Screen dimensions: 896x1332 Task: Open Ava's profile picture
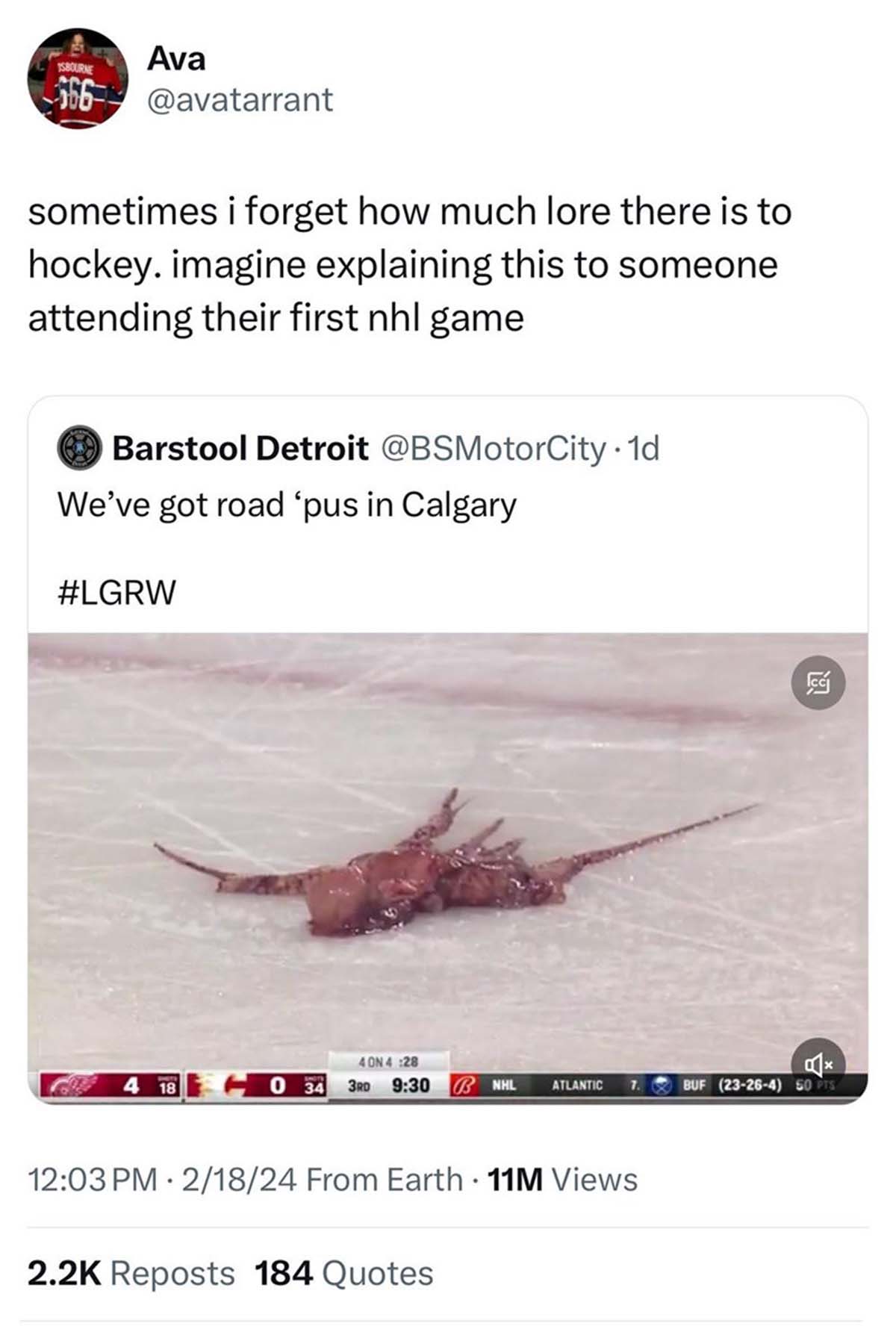click(78, 78)
